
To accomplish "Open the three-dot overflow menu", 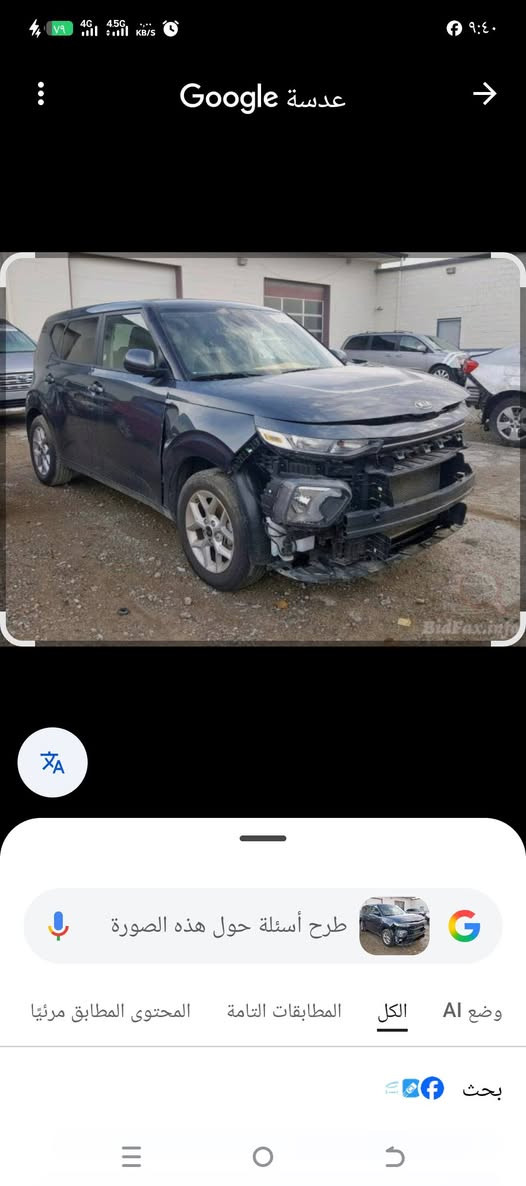I will 41,94.
